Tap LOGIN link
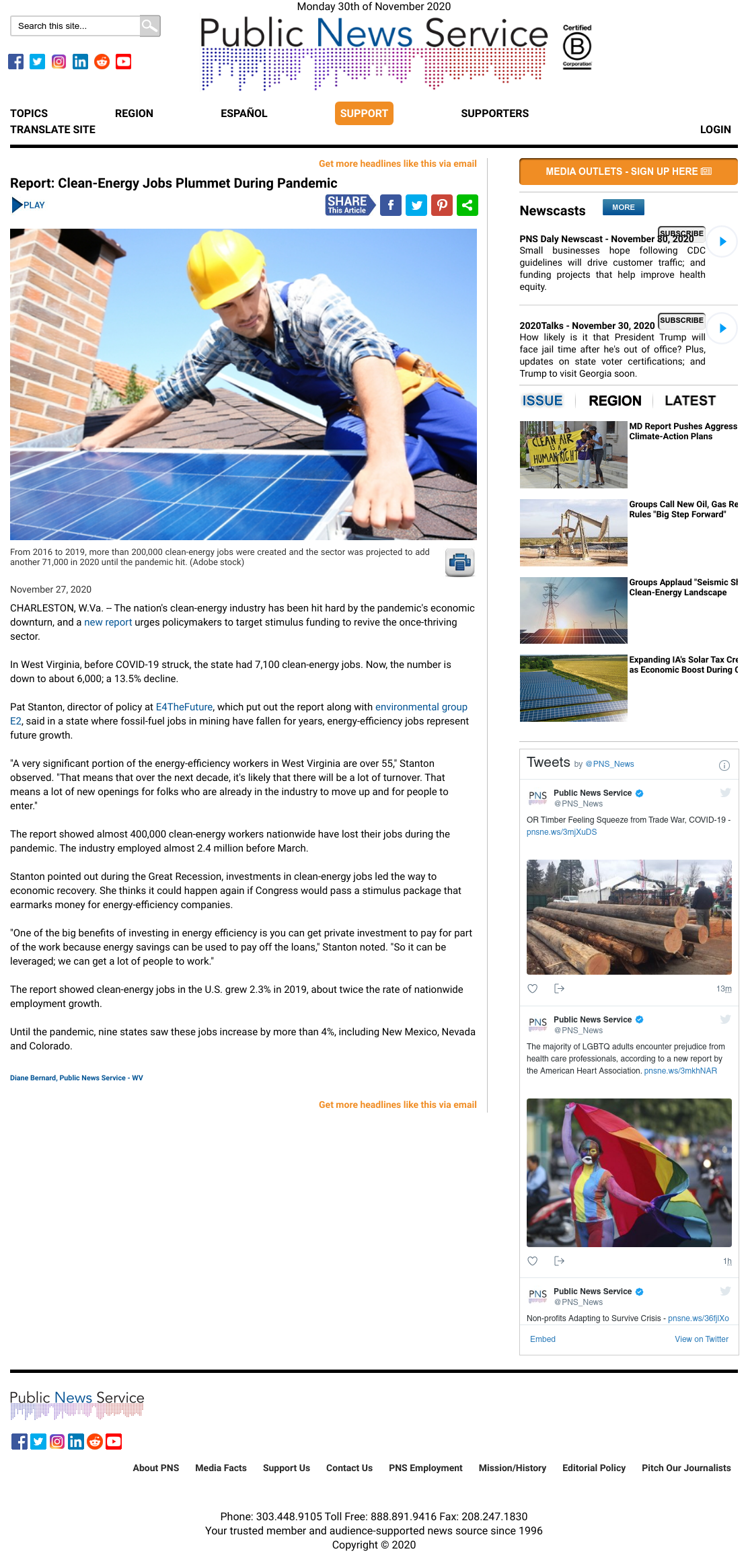Viewport: 748px width, 1568px height. [x=715, y=130]
